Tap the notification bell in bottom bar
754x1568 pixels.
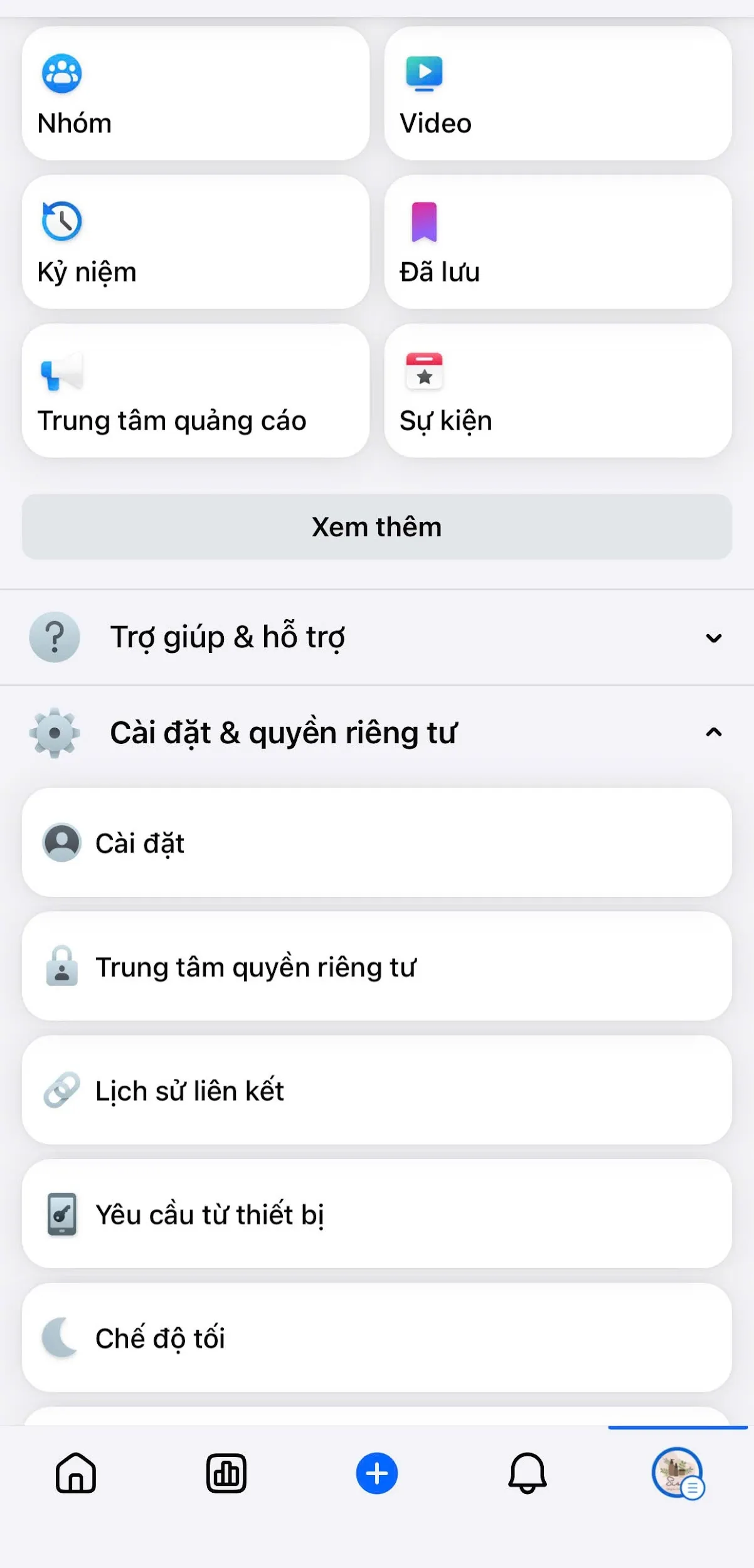pyautogui.click(x=527, y=1473)
